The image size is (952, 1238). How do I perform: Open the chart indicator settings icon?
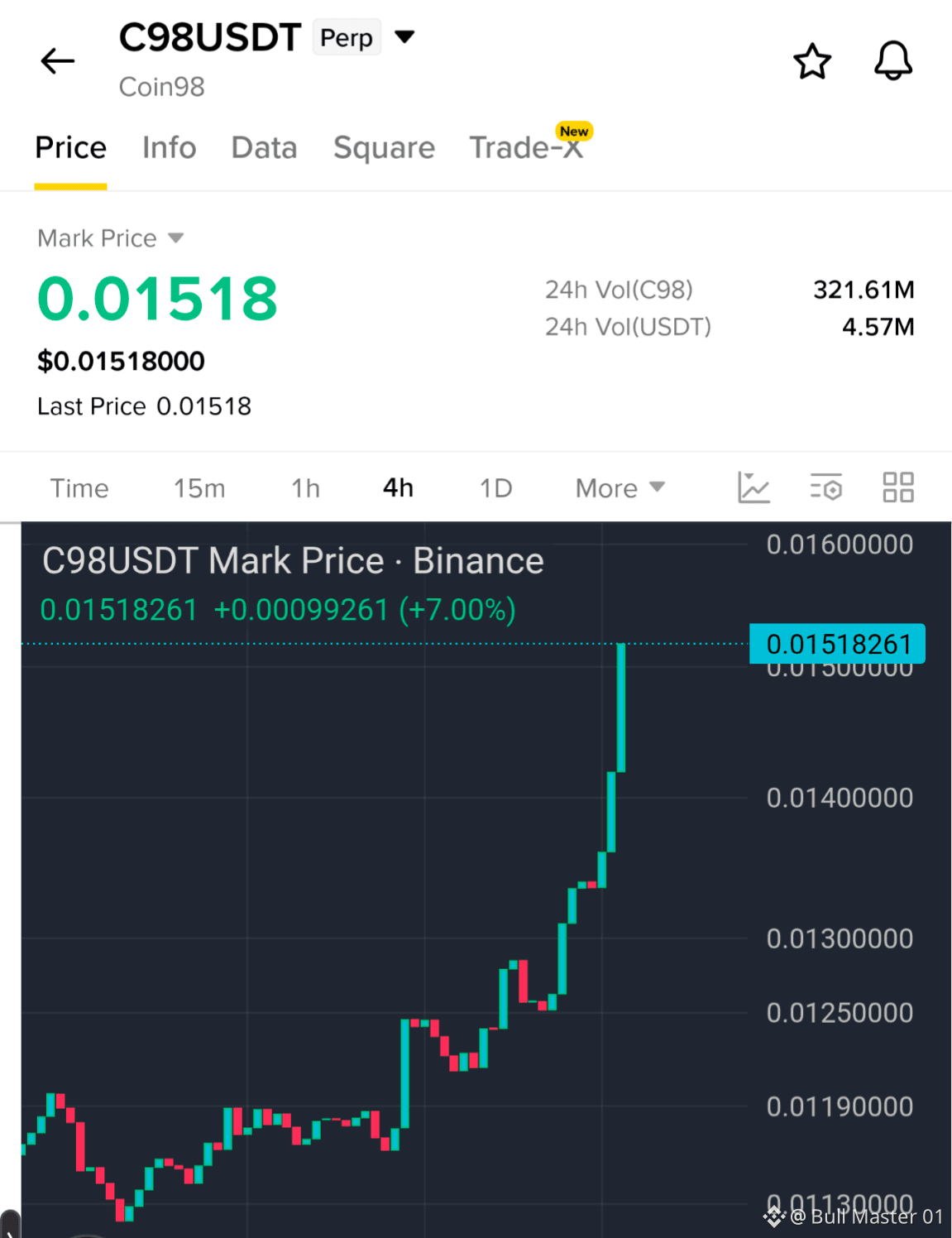click(x=825, y=487)
